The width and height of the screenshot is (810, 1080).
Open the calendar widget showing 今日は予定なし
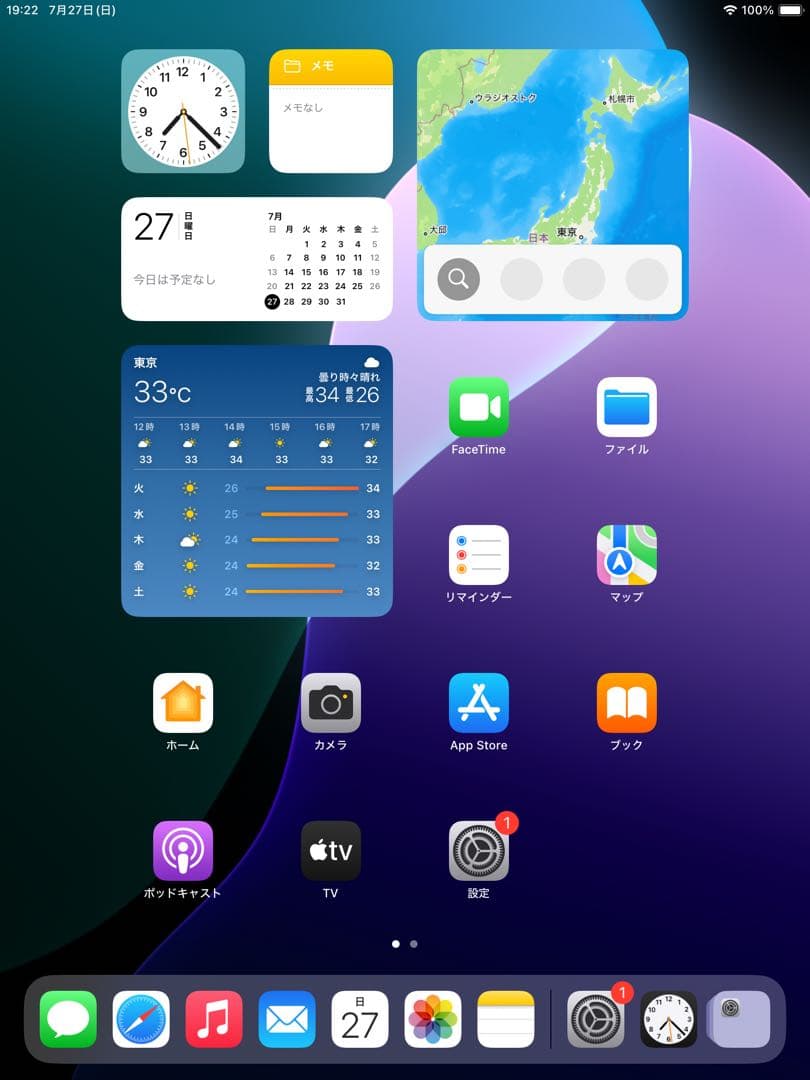[x=257, y=259]
